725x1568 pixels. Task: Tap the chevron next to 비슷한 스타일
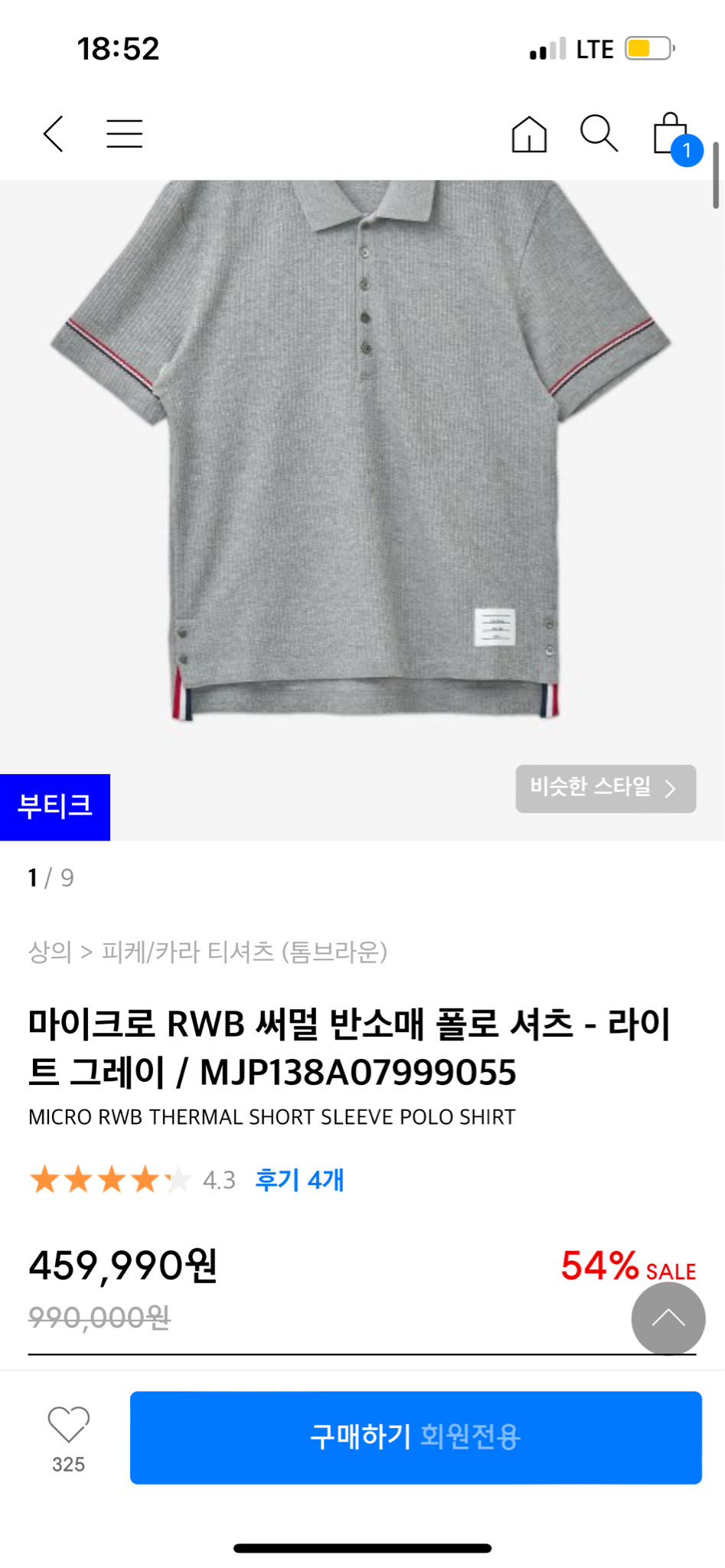[x=672, y=789]
